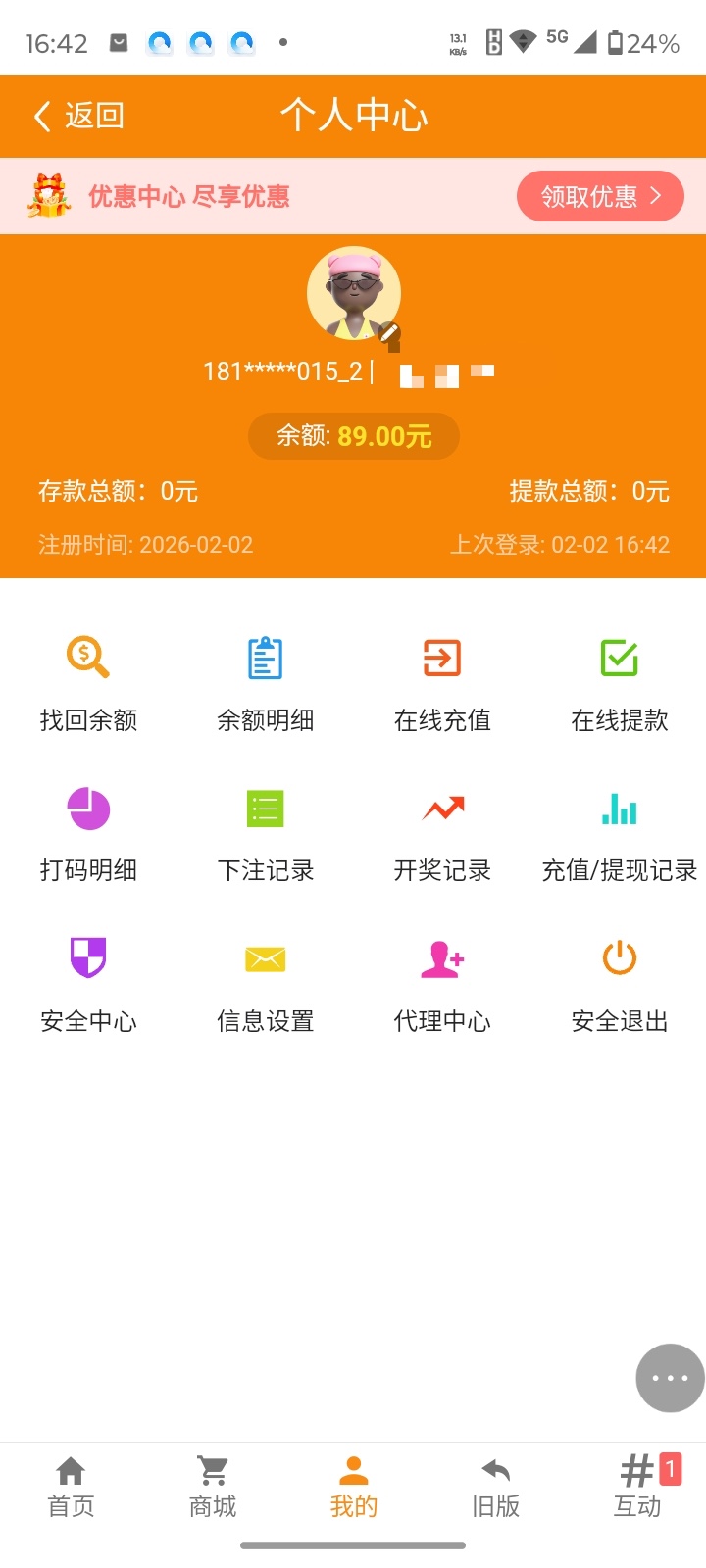Open 找回余额
The image size is (706, 1568).
(88, 684)
